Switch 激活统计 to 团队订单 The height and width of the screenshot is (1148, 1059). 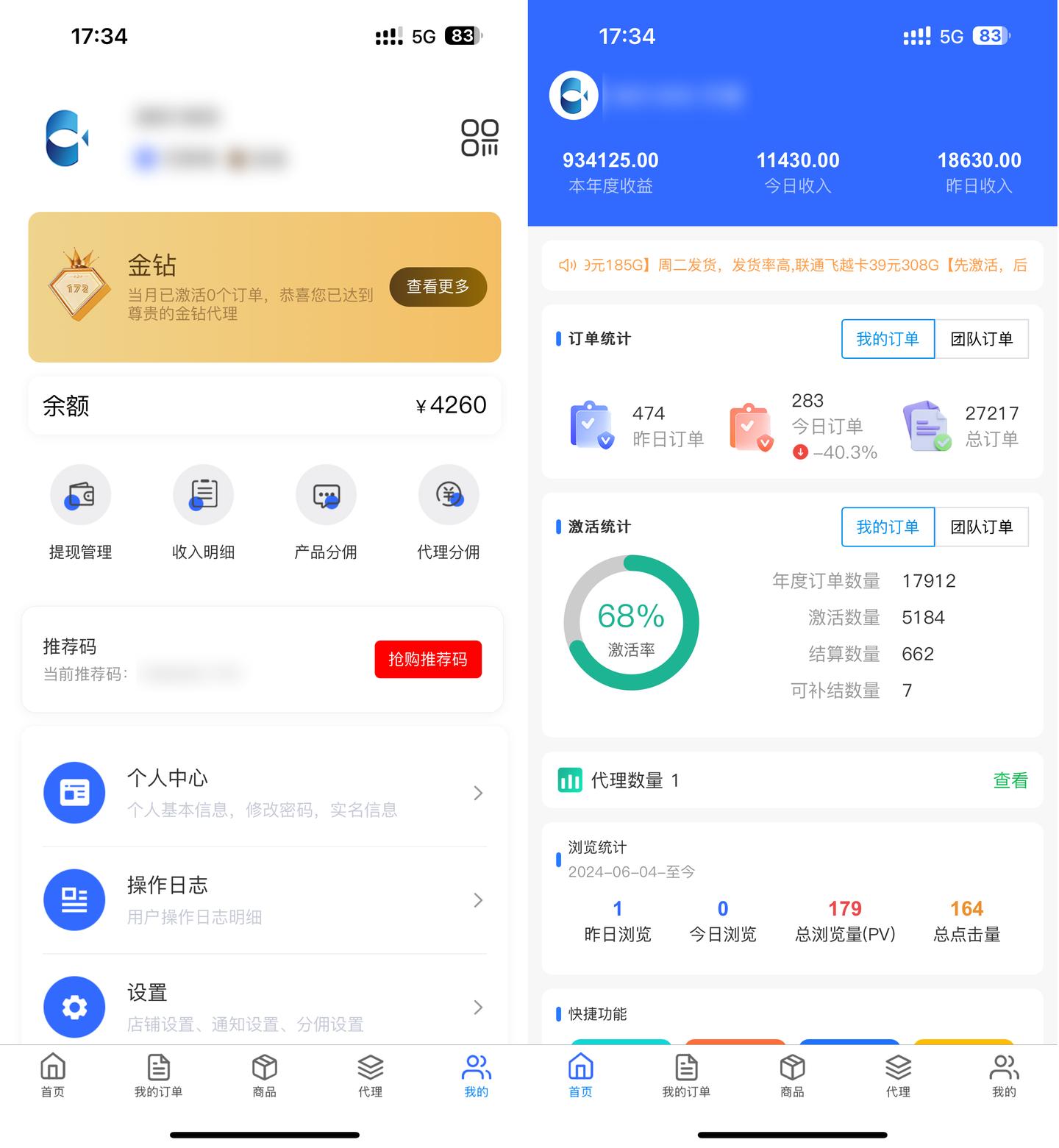(981, 527)
